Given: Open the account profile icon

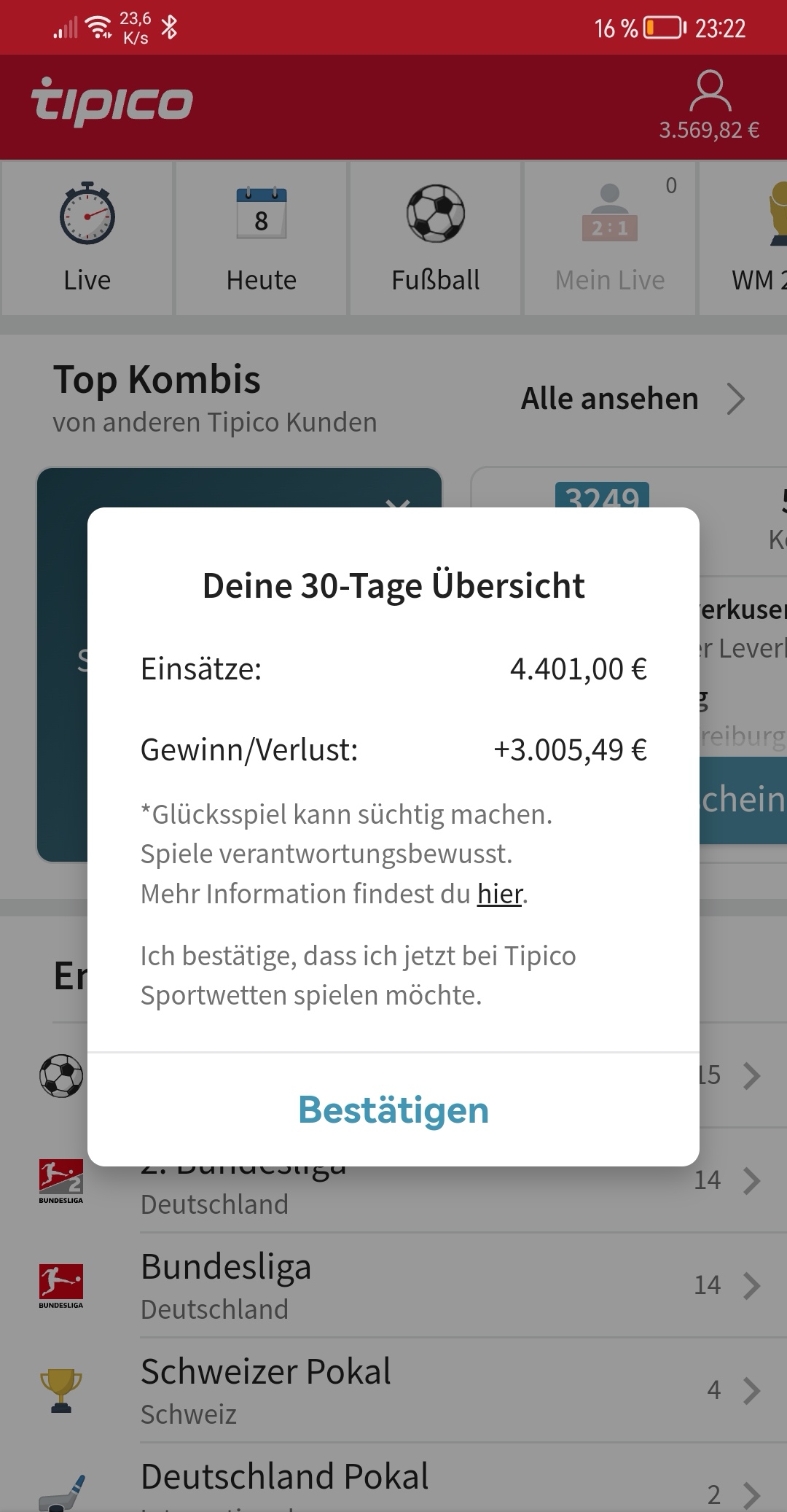Looking at the screenshot, I should point(710,92).
